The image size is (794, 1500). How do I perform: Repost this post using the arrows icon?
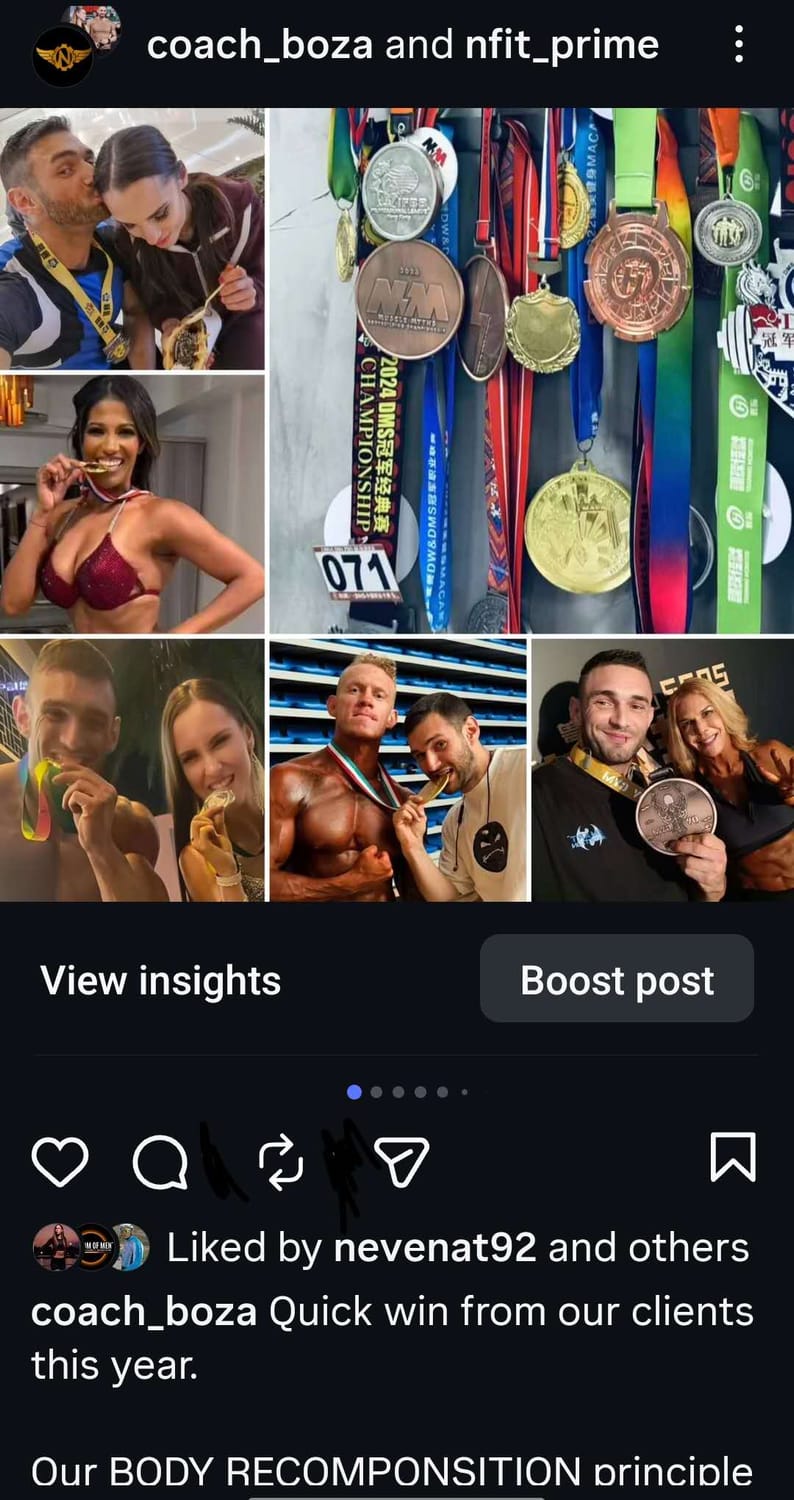pyautogui.click(x=281, y=1161)
